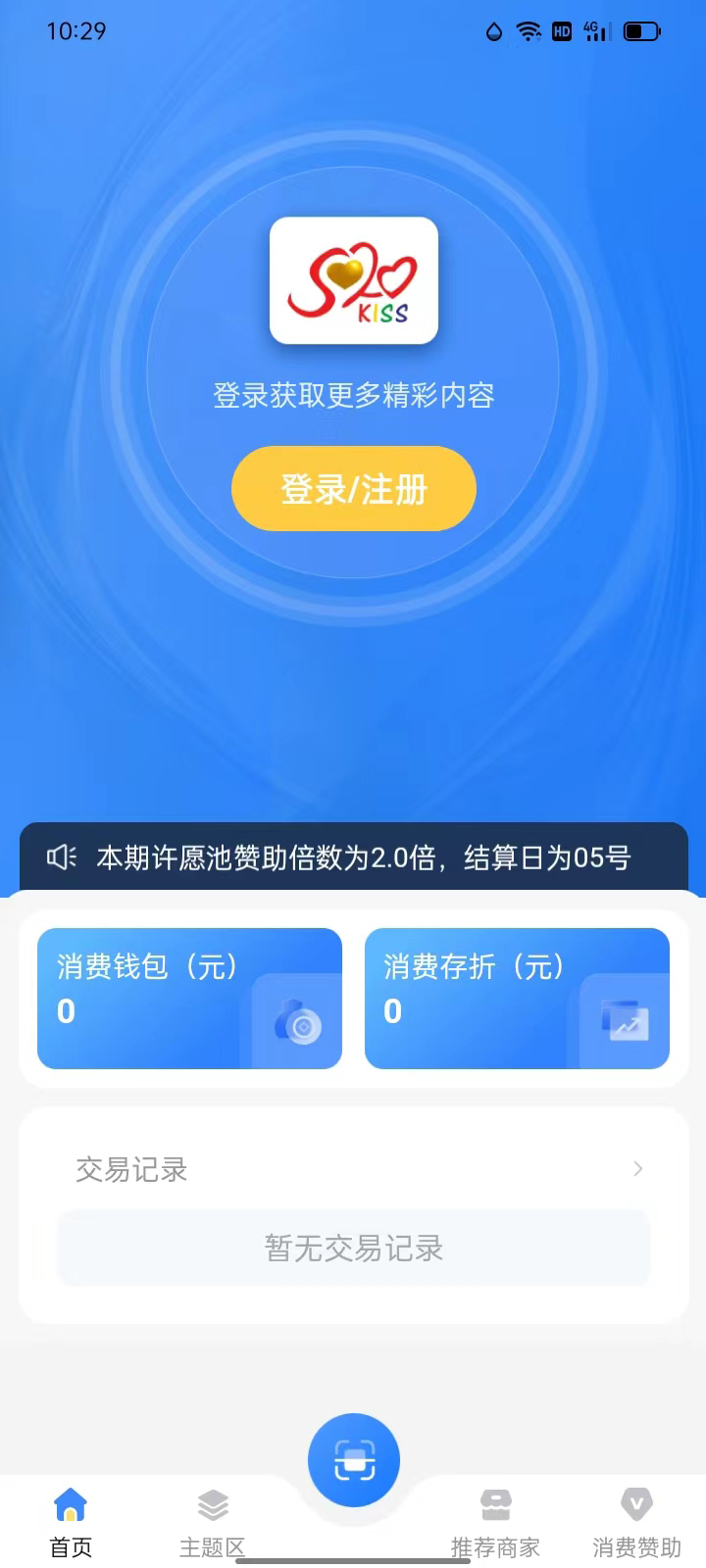Tap the 主题区 layers icon
The image size is (706, 1568).
212,1503
